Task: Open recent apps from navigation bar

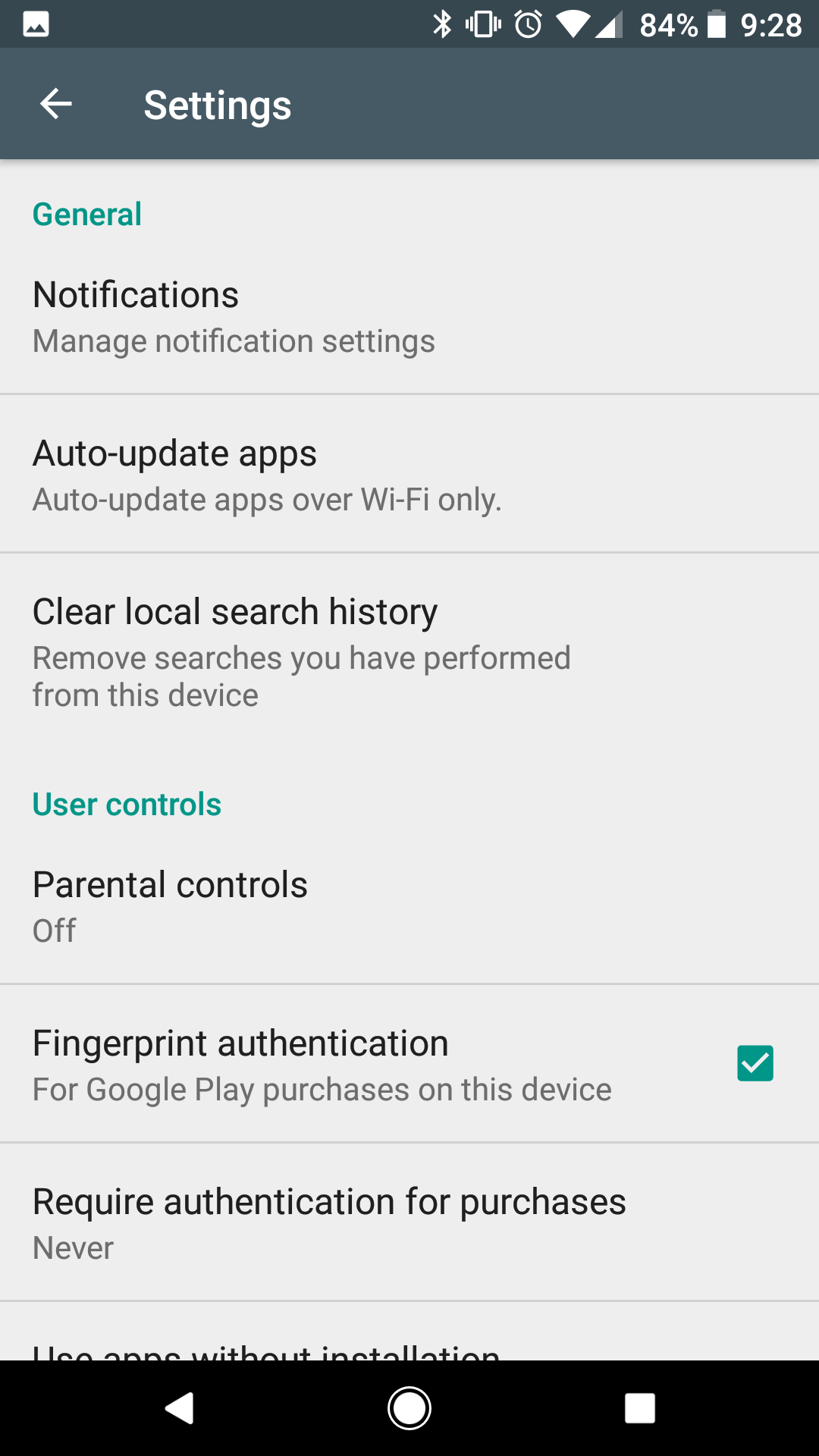Action: point(639,1408)
